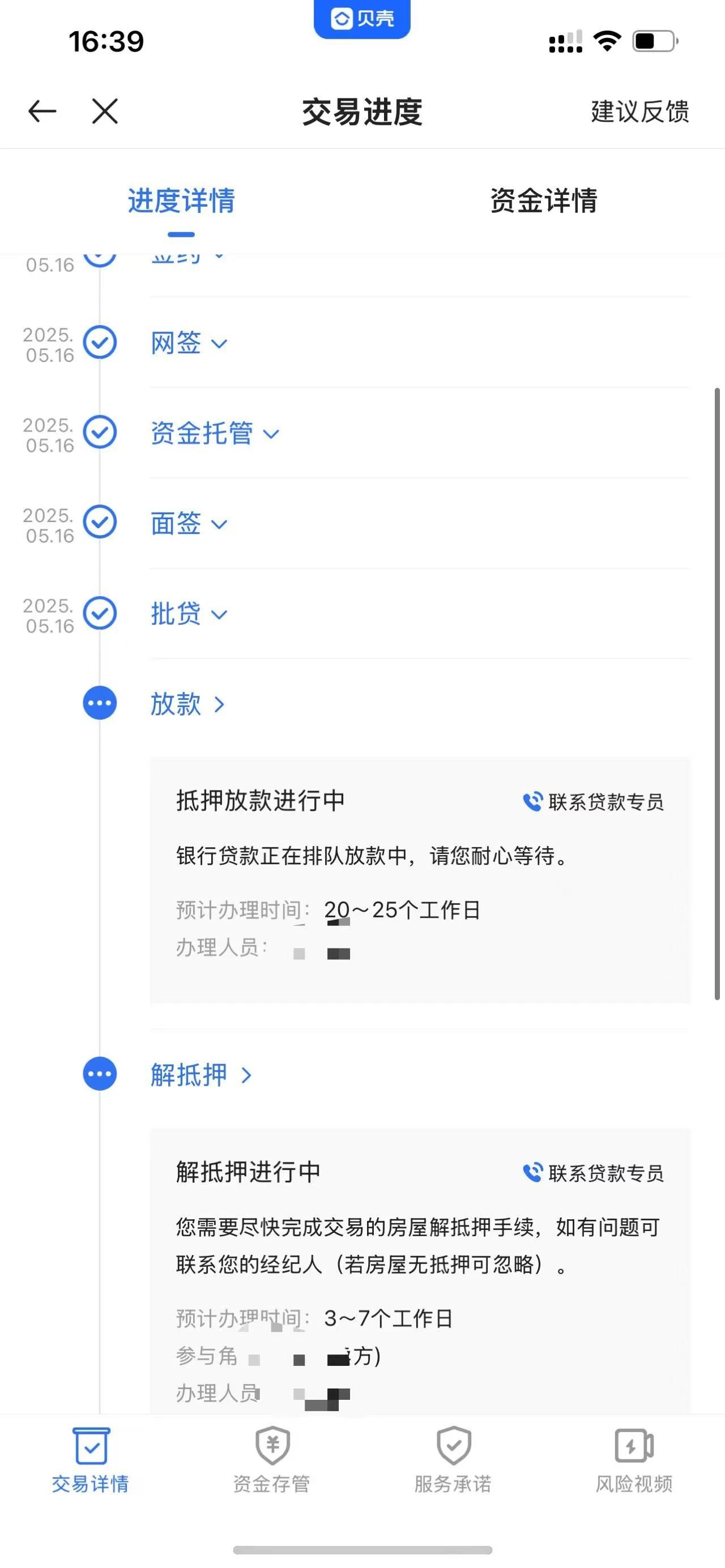Close the 交易进度 page
This screenshot has width=725, height=1568.
[105, 112]
